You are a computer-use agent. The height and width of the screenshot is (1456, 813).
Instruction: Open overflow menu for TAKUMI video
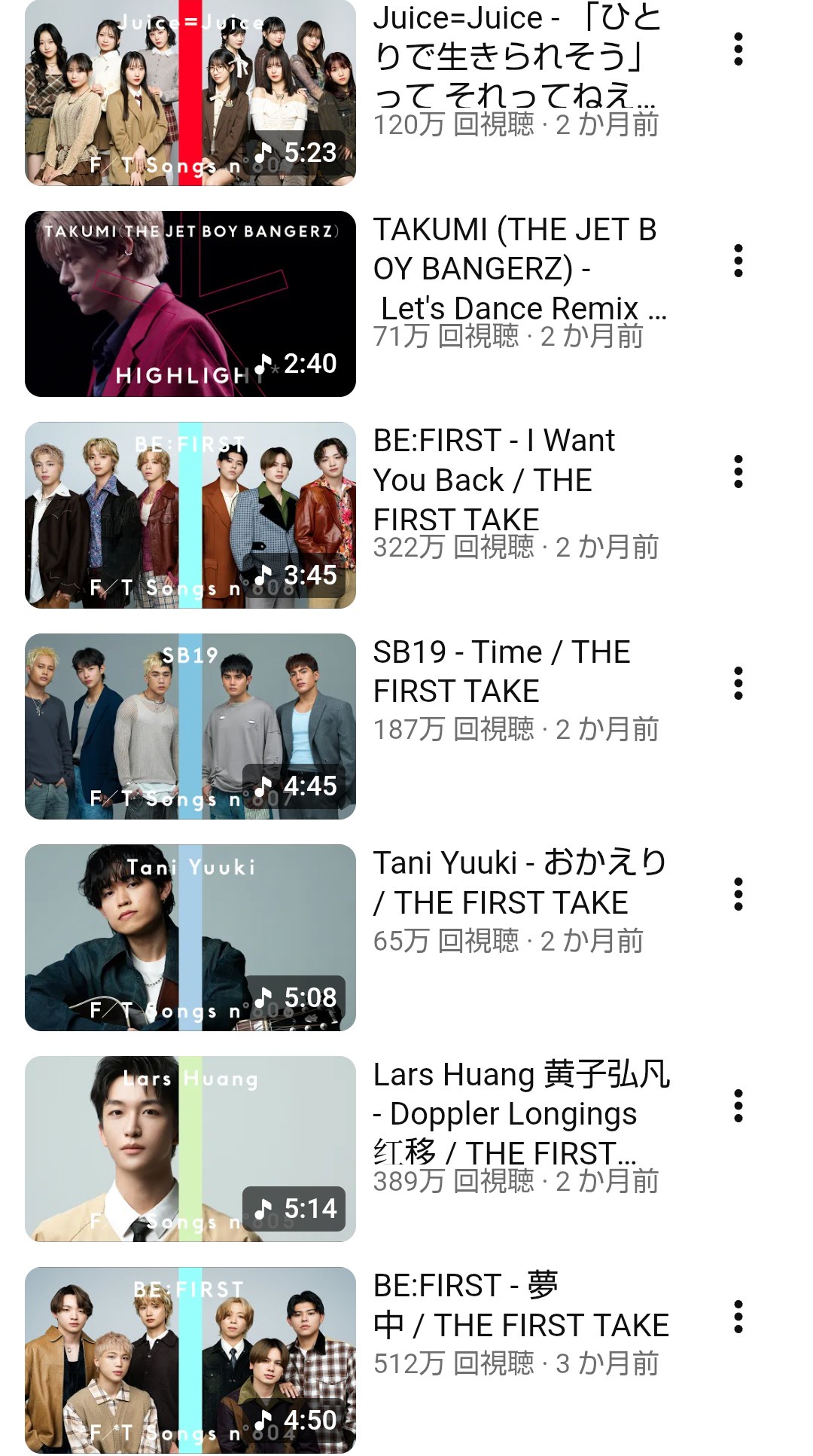point(738,261)
